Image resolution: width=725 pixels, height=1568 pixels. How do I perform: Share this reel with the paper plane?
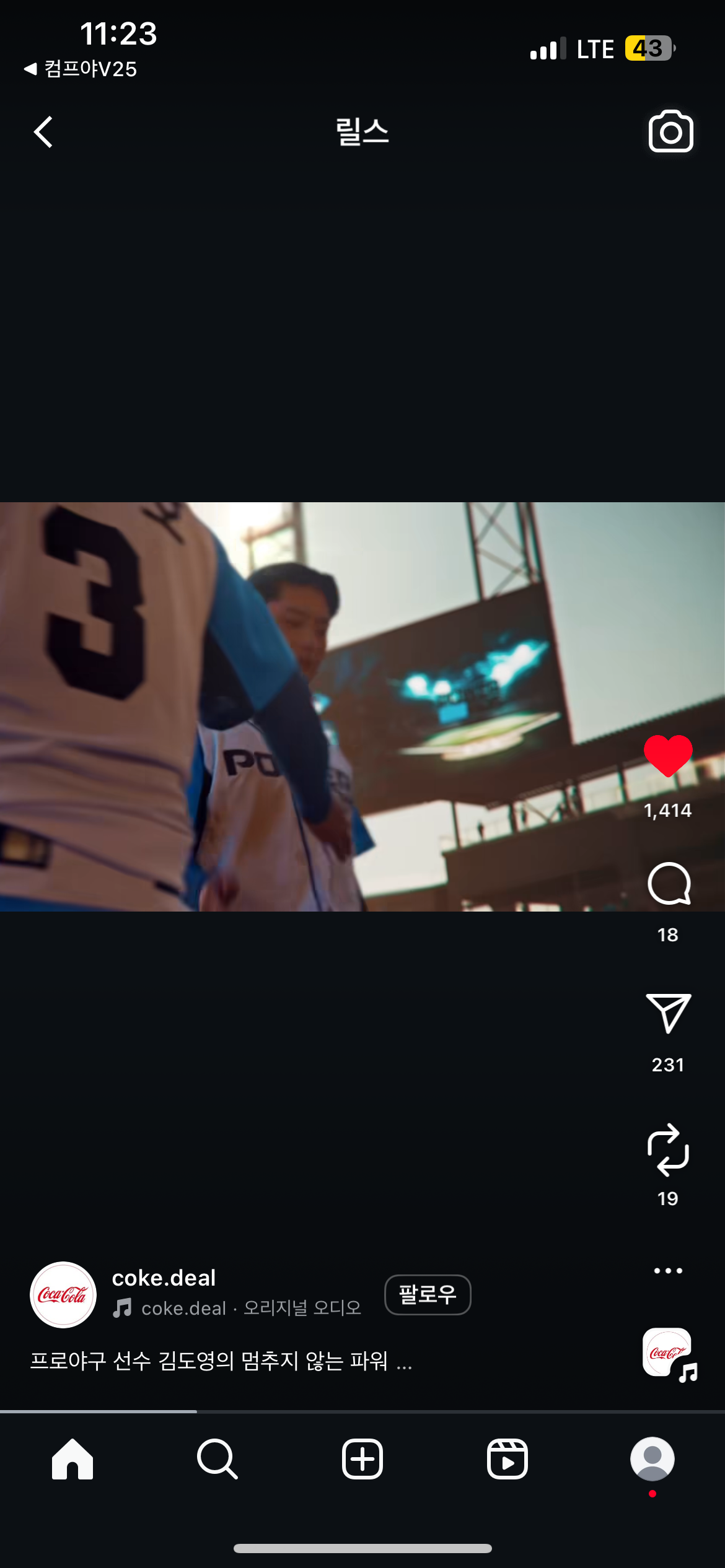tap(668, 1013)
